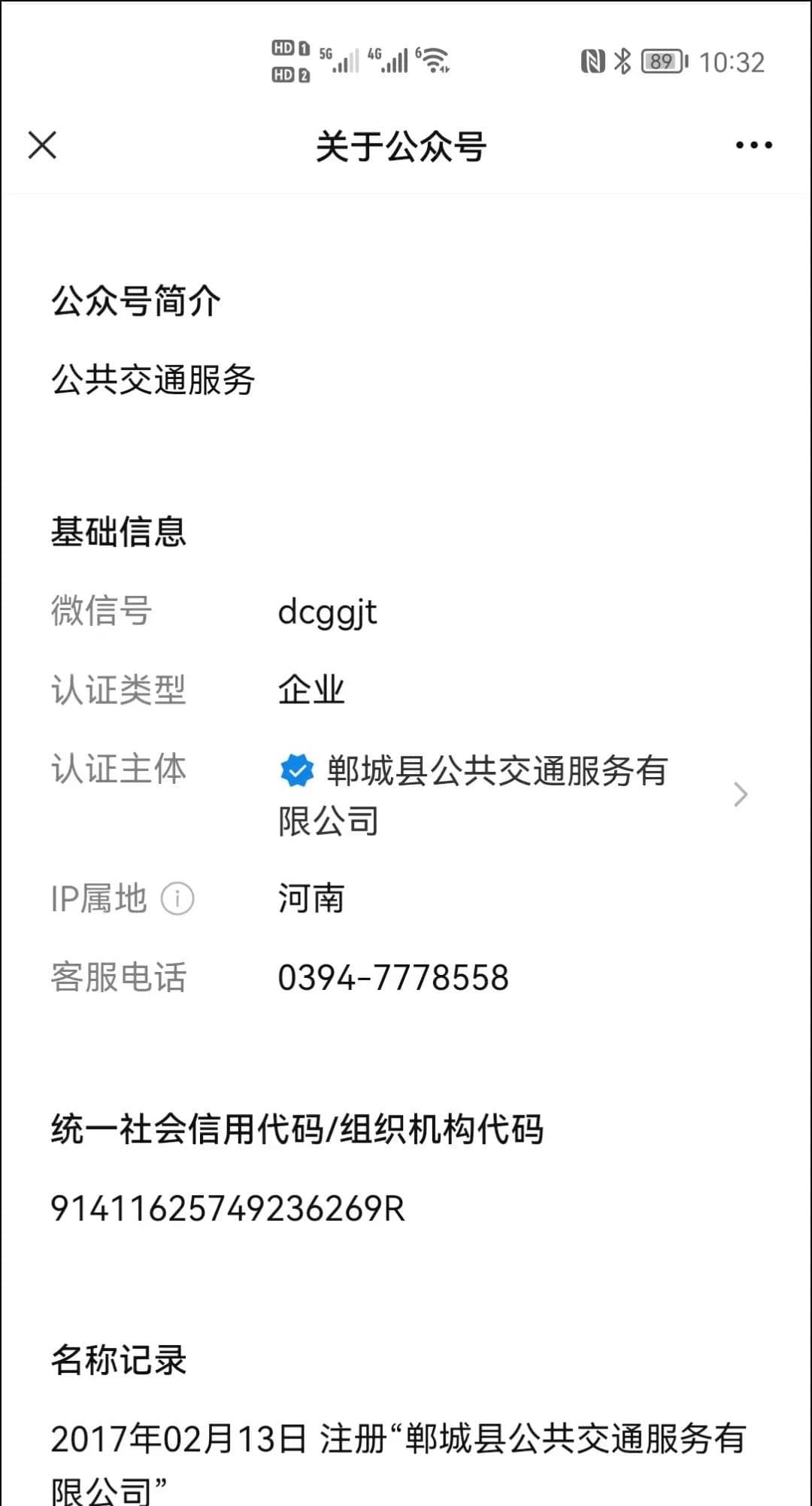
Task: Open the three-dot overflow menu
Action: [753, 145]
